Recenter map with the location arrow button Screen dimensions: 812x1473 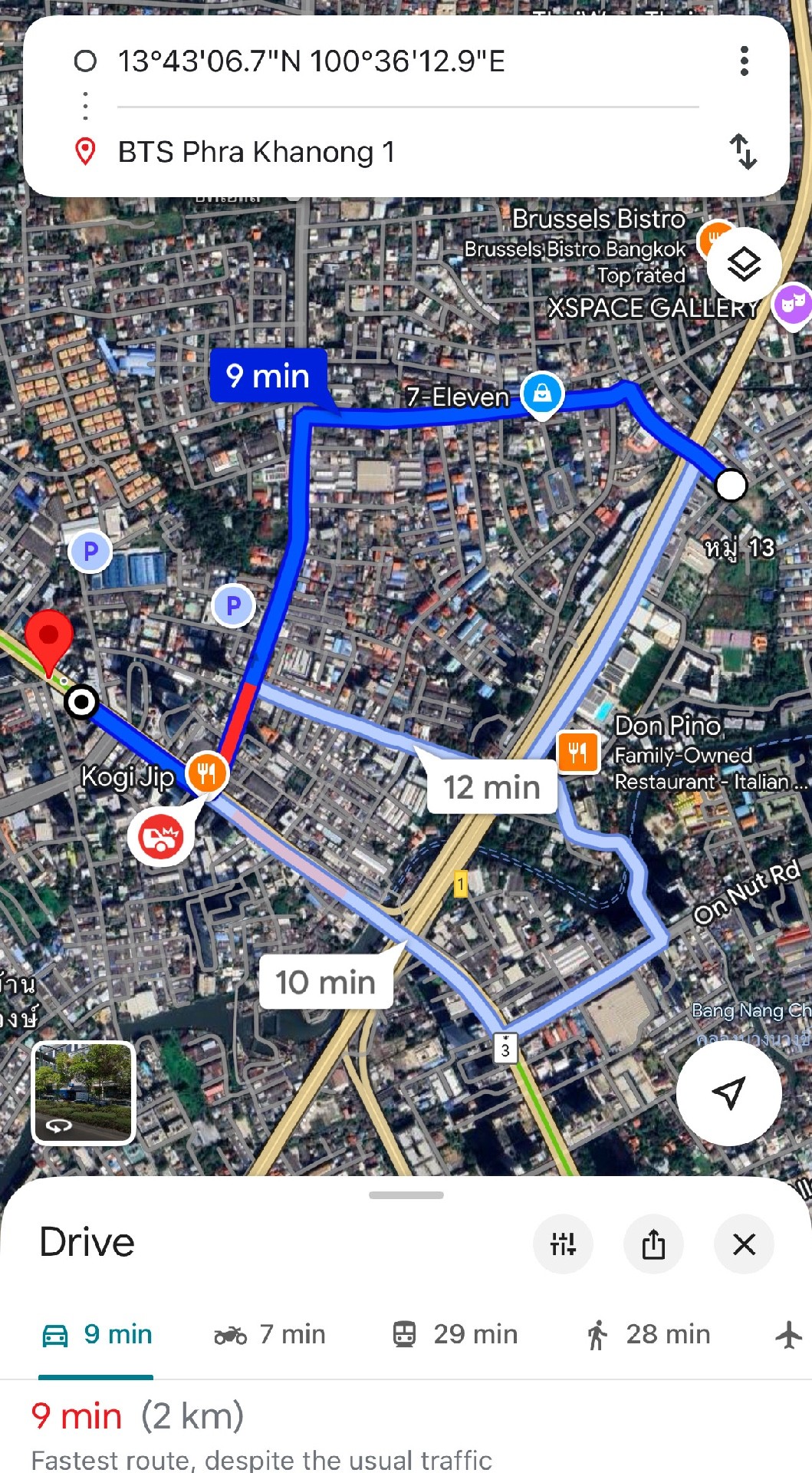click(728, 1092)
